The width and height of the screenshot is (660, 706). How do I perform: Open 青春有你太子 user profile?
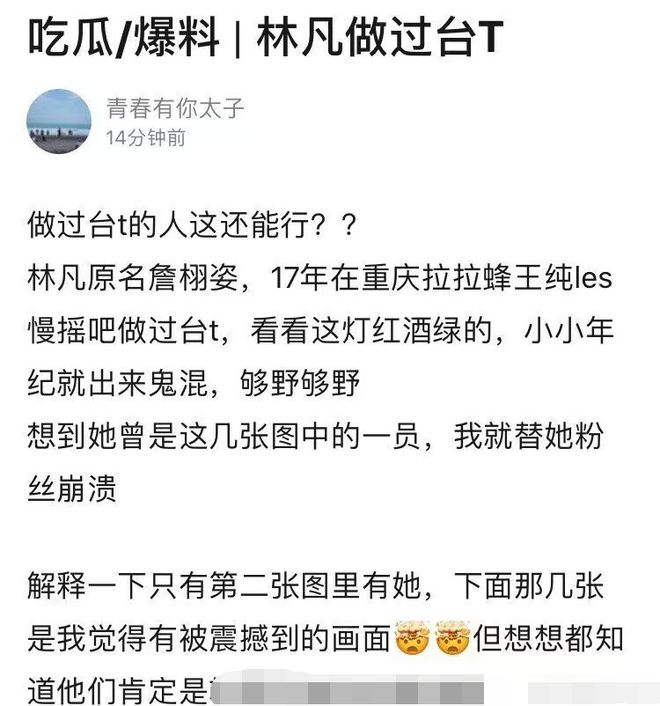(175, 108)
